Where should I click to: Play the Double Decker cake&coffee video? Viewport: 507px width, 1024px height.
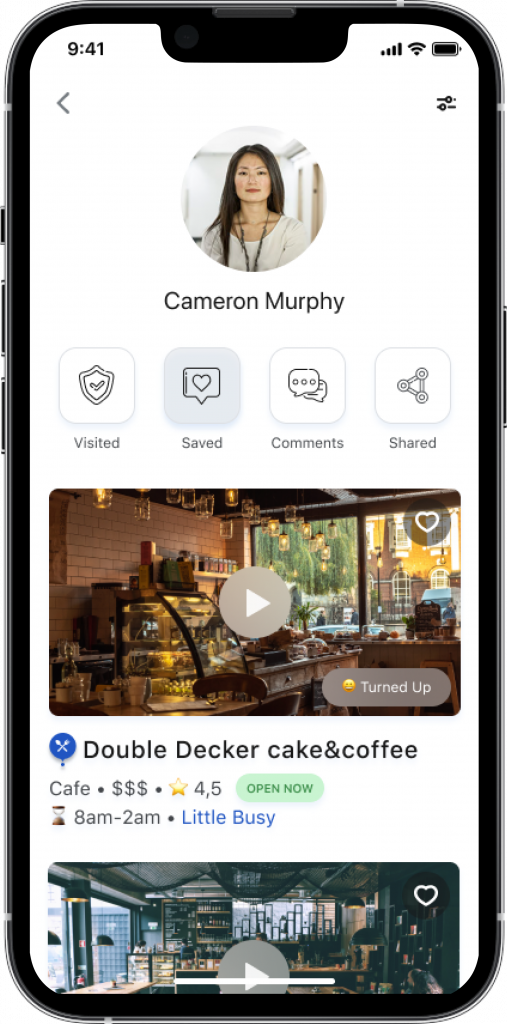[255, 602]
